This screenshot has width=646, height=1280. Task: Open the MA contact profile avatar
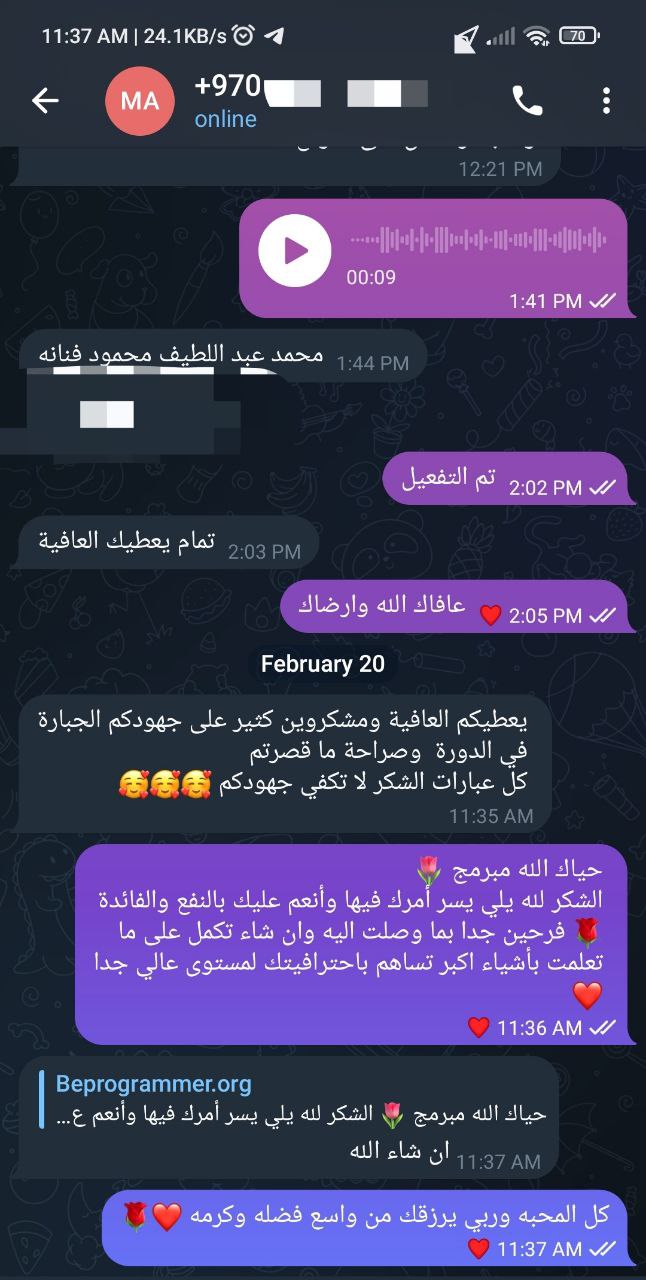tap(139, 101)
